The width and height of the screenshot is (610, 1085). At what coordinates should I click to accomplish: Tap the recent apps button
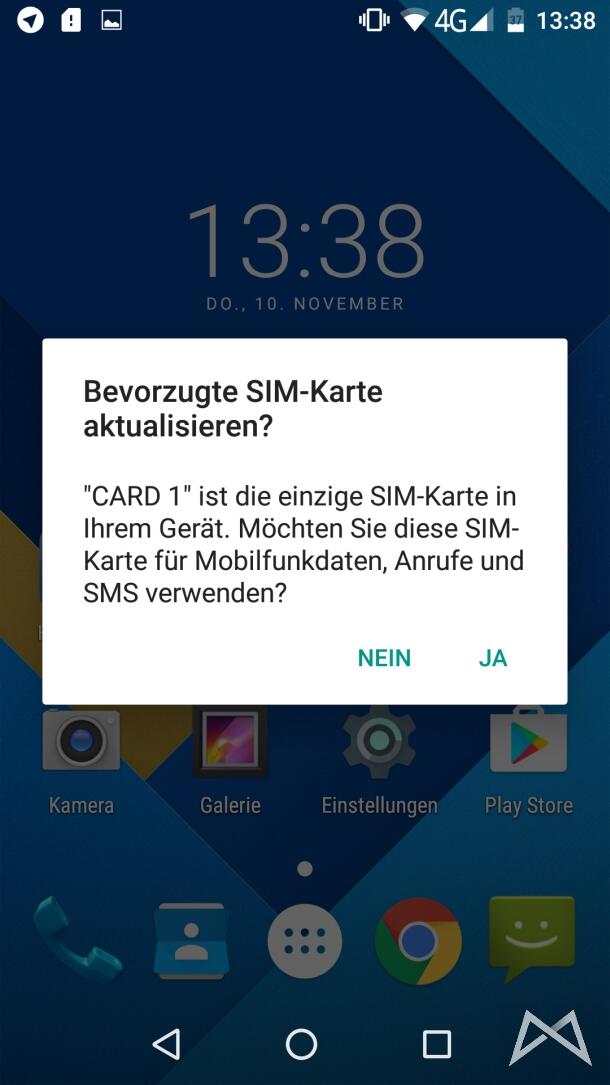click(437, 1044)
